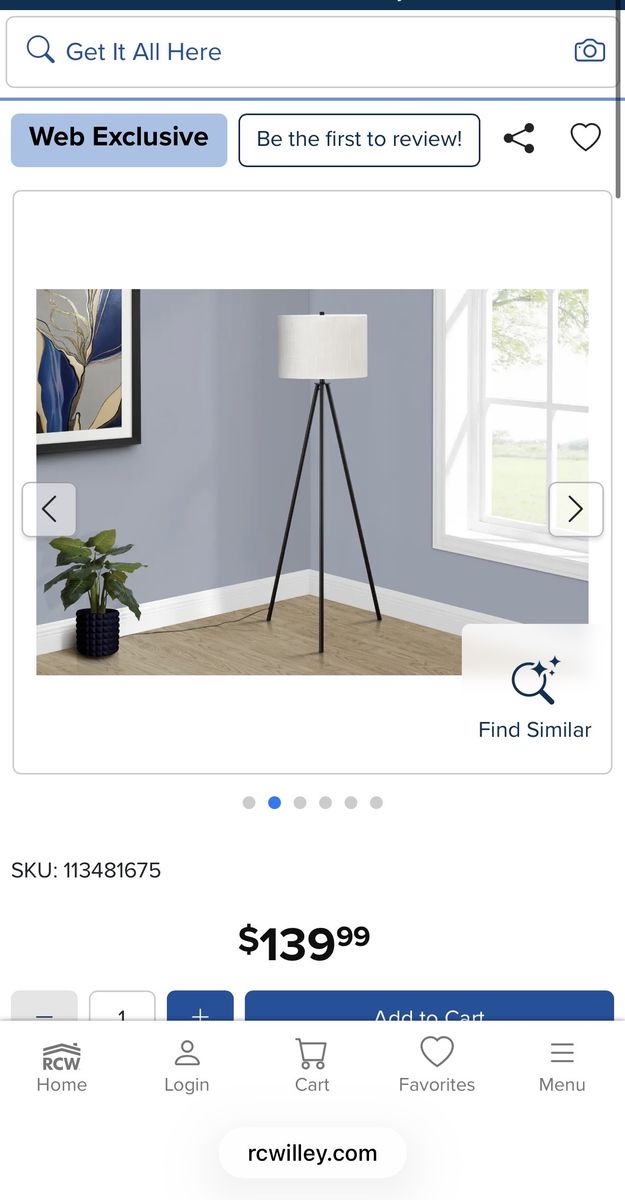
Task: Tap Be the first to review
Action: click(359, 139)
